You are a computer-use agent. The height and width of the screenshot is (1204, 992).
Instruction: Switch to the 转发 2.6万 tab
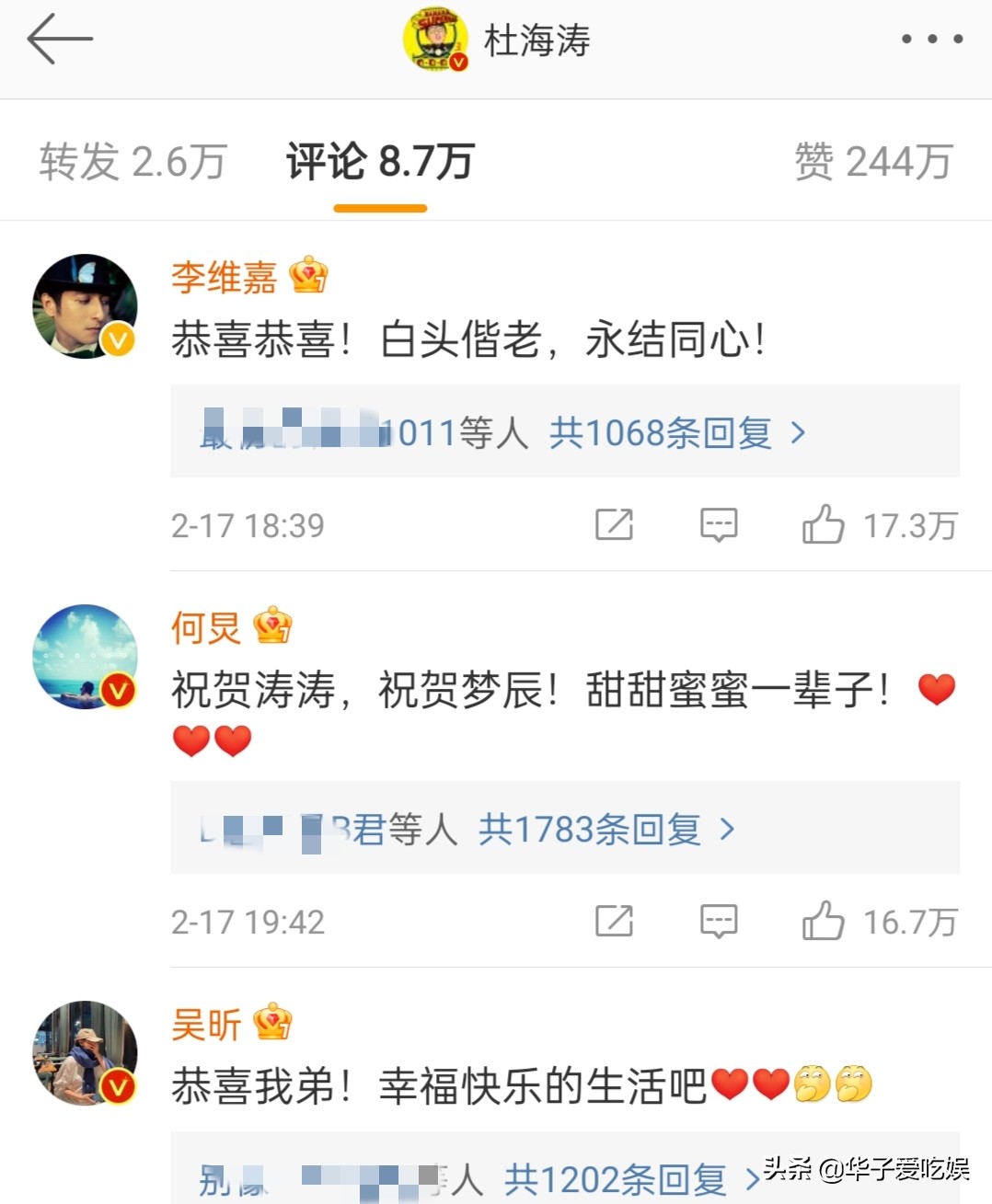pyautogui.click(x=133, y=162)
